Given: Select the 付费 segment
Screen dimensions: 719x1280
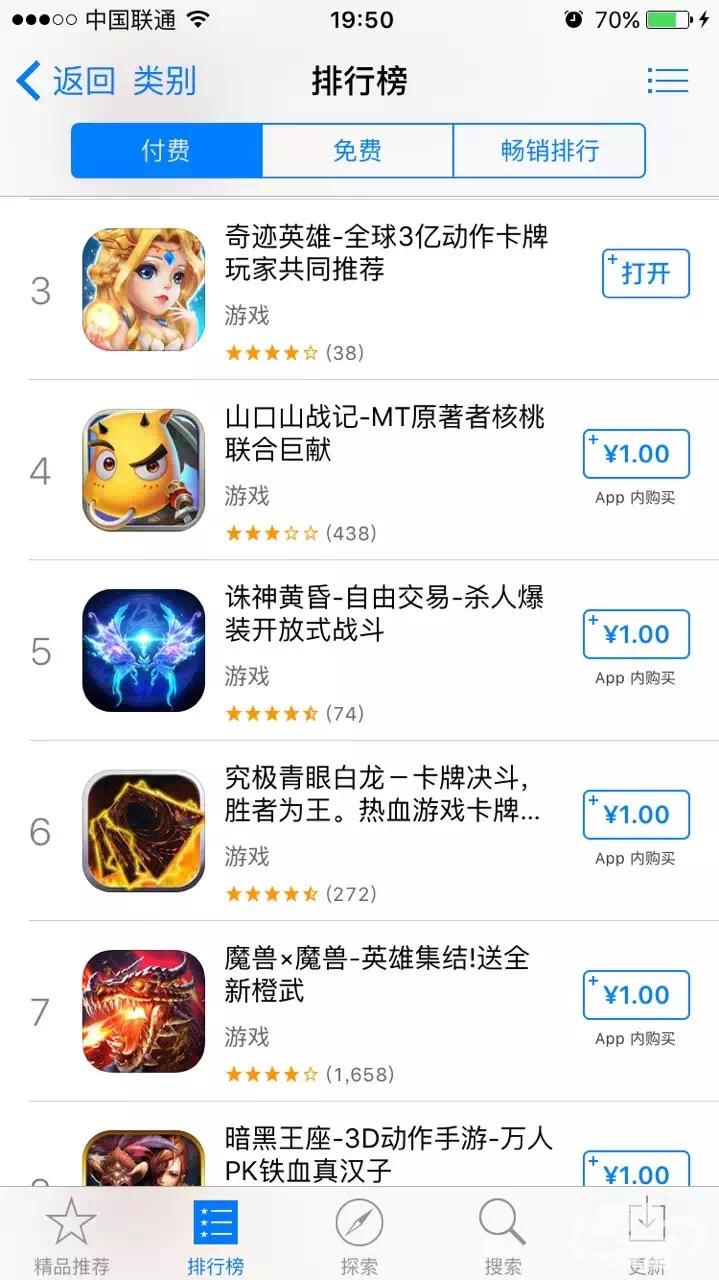Looking at the screenshot, I should pyautogui.click(x=166, y=151).
